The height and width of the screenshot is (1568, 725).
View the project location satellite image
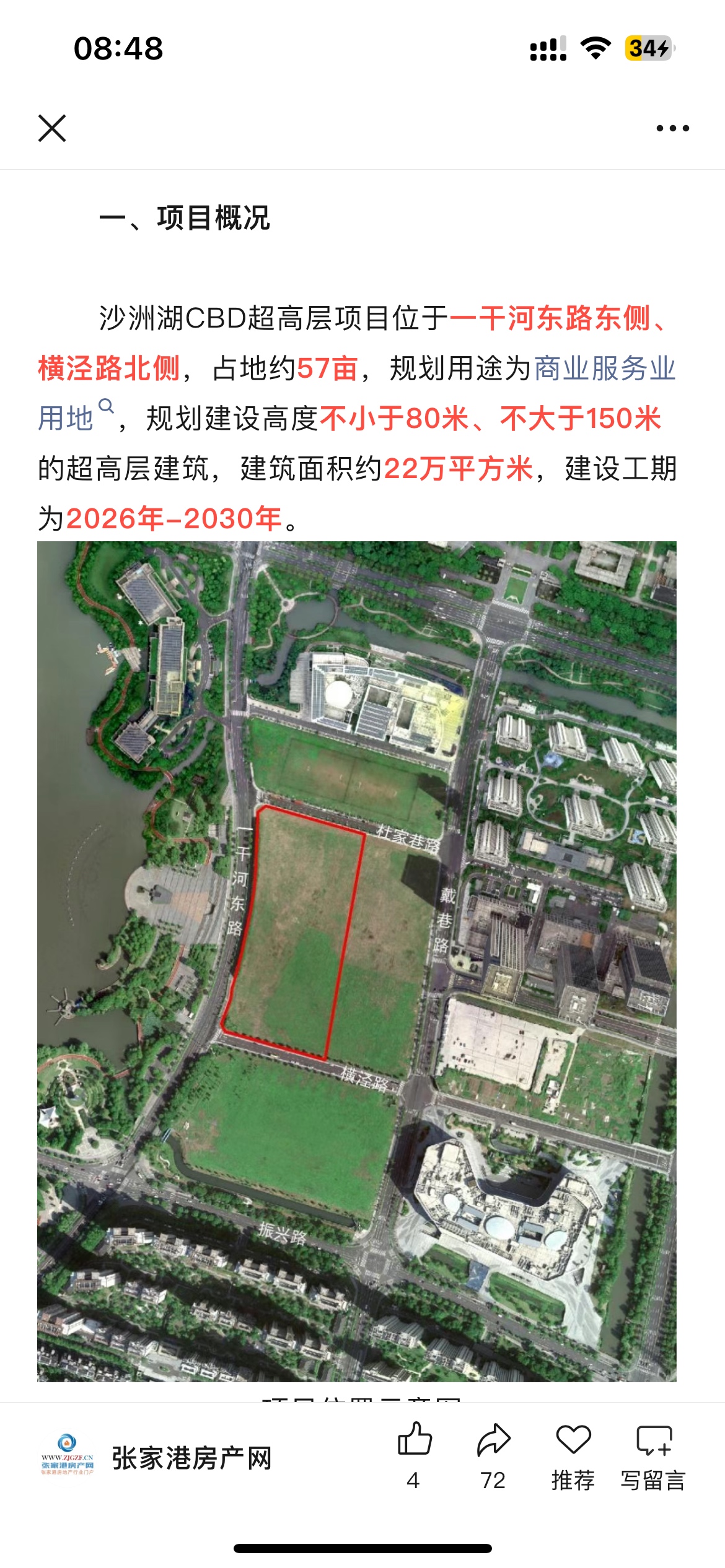[357, 961]
